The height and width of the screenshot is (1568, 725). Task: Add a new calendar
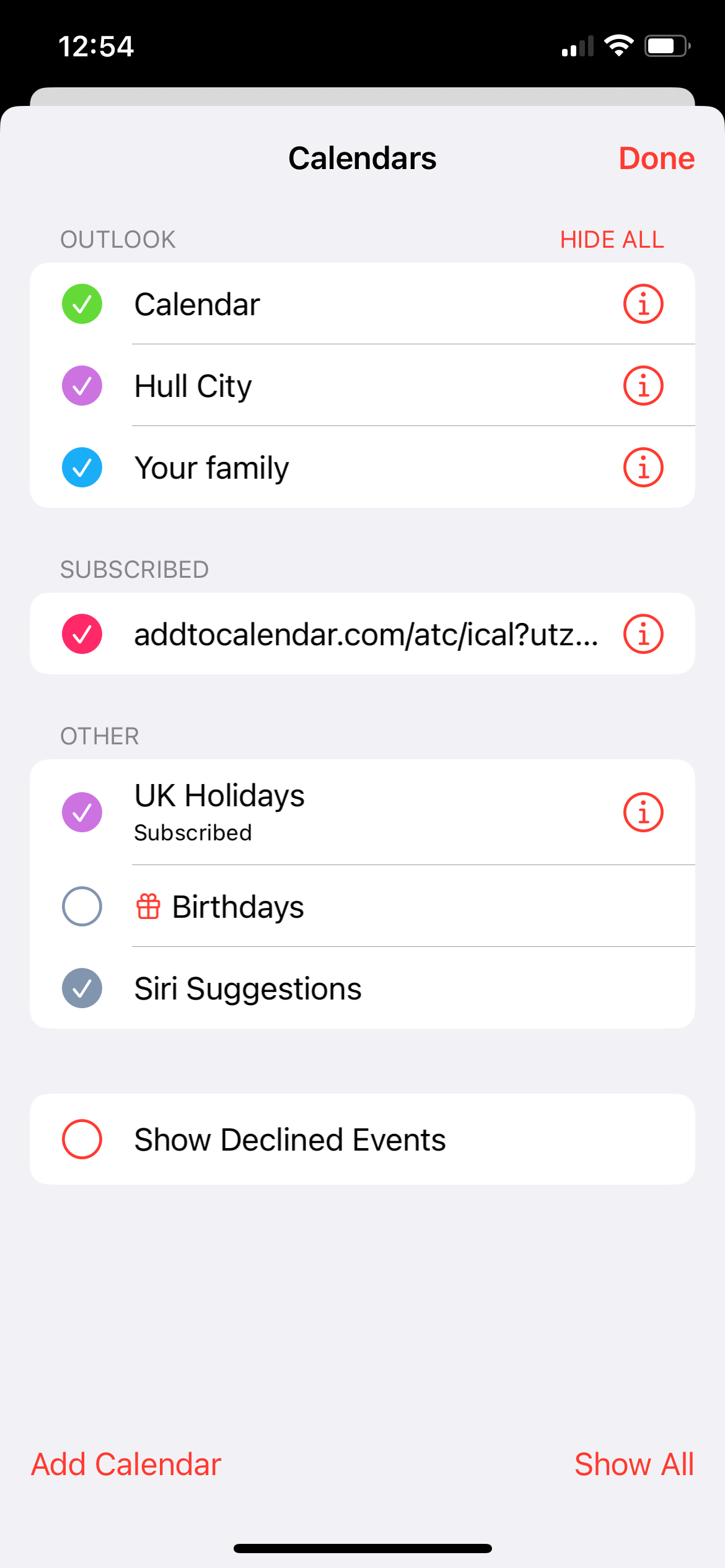click(x=126, y=1465)
